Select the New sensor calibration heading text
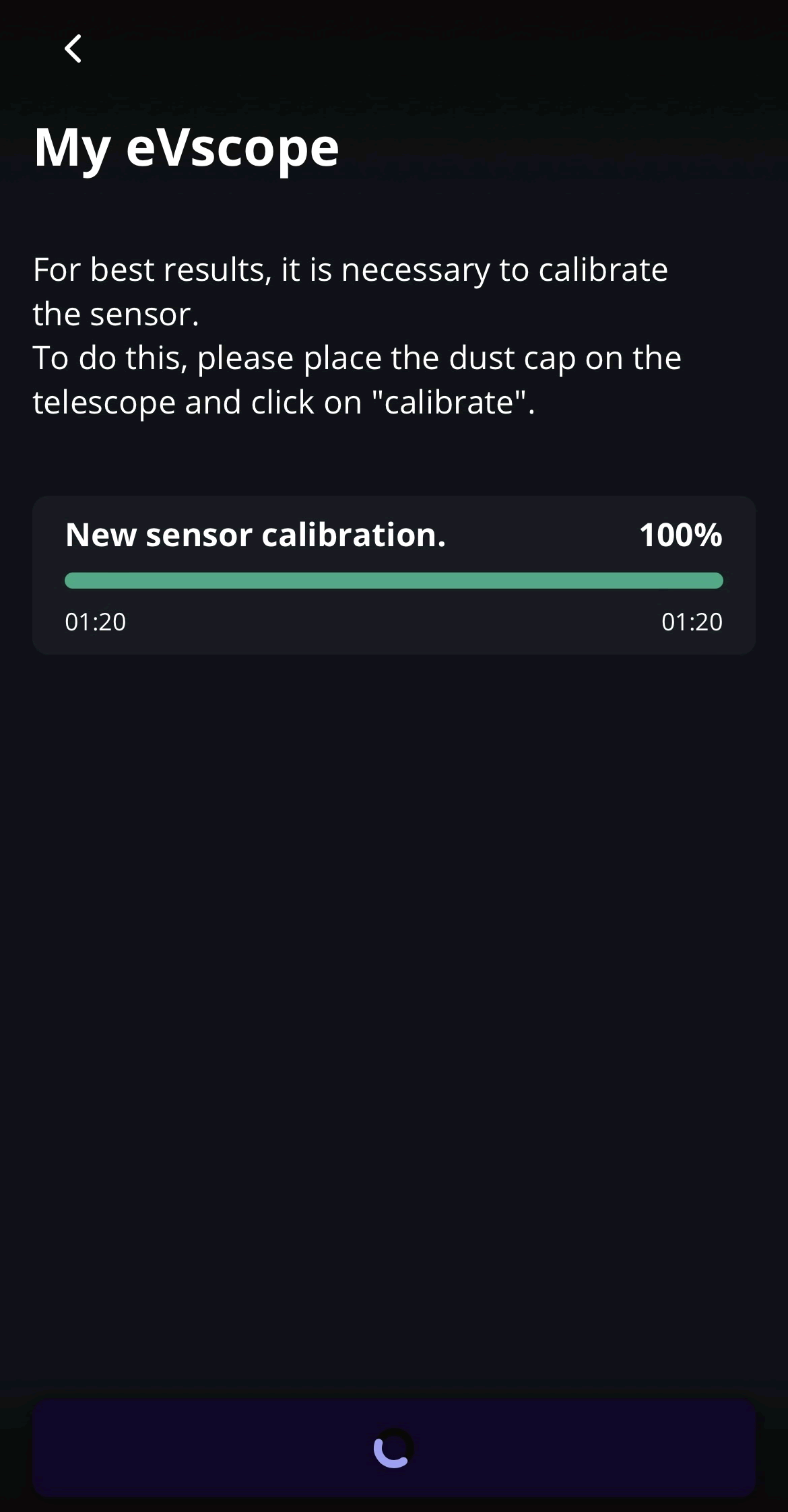788x1512 pixels. 255,535
